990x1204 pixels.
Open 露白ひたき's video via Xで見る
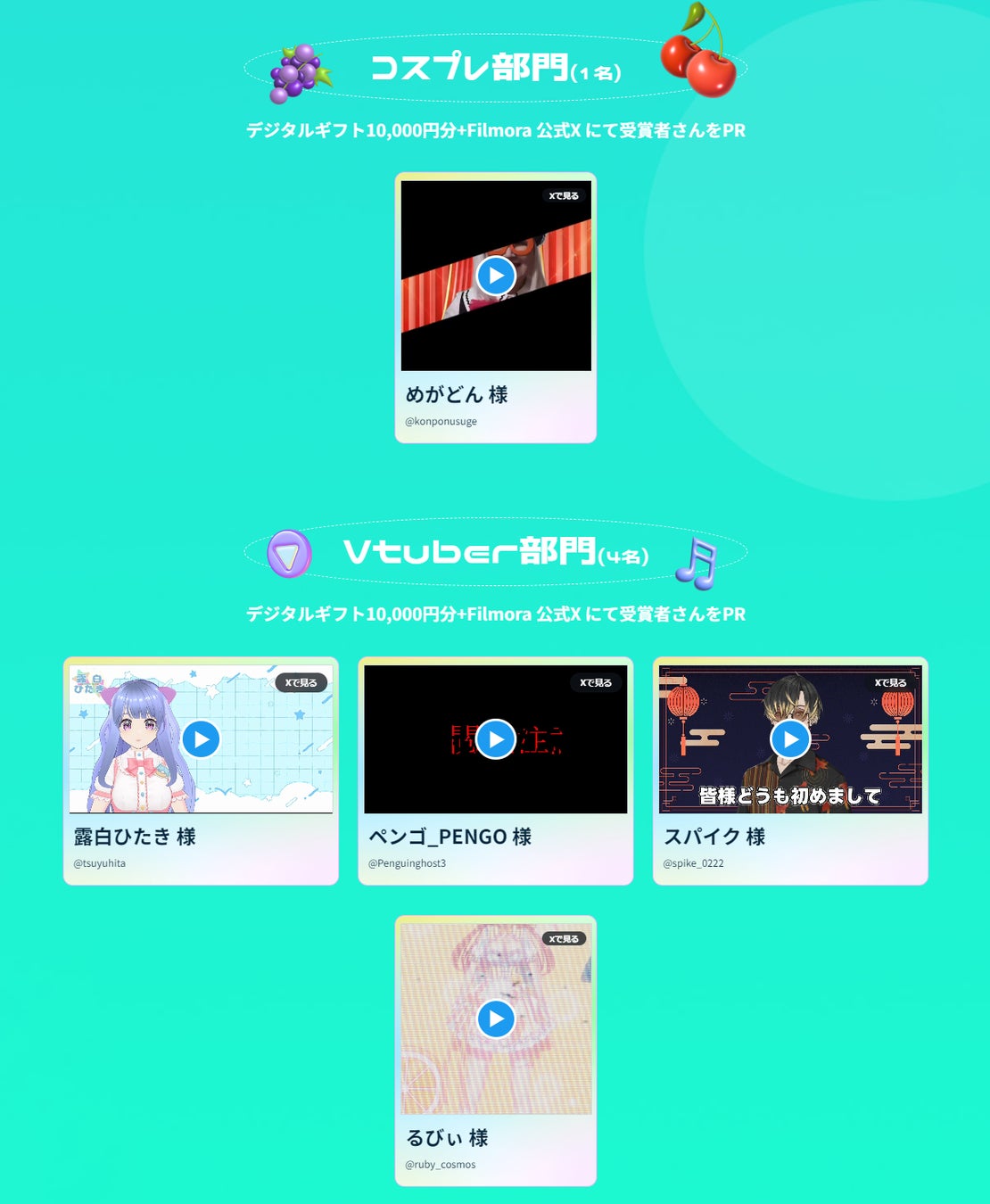(301, 682)
